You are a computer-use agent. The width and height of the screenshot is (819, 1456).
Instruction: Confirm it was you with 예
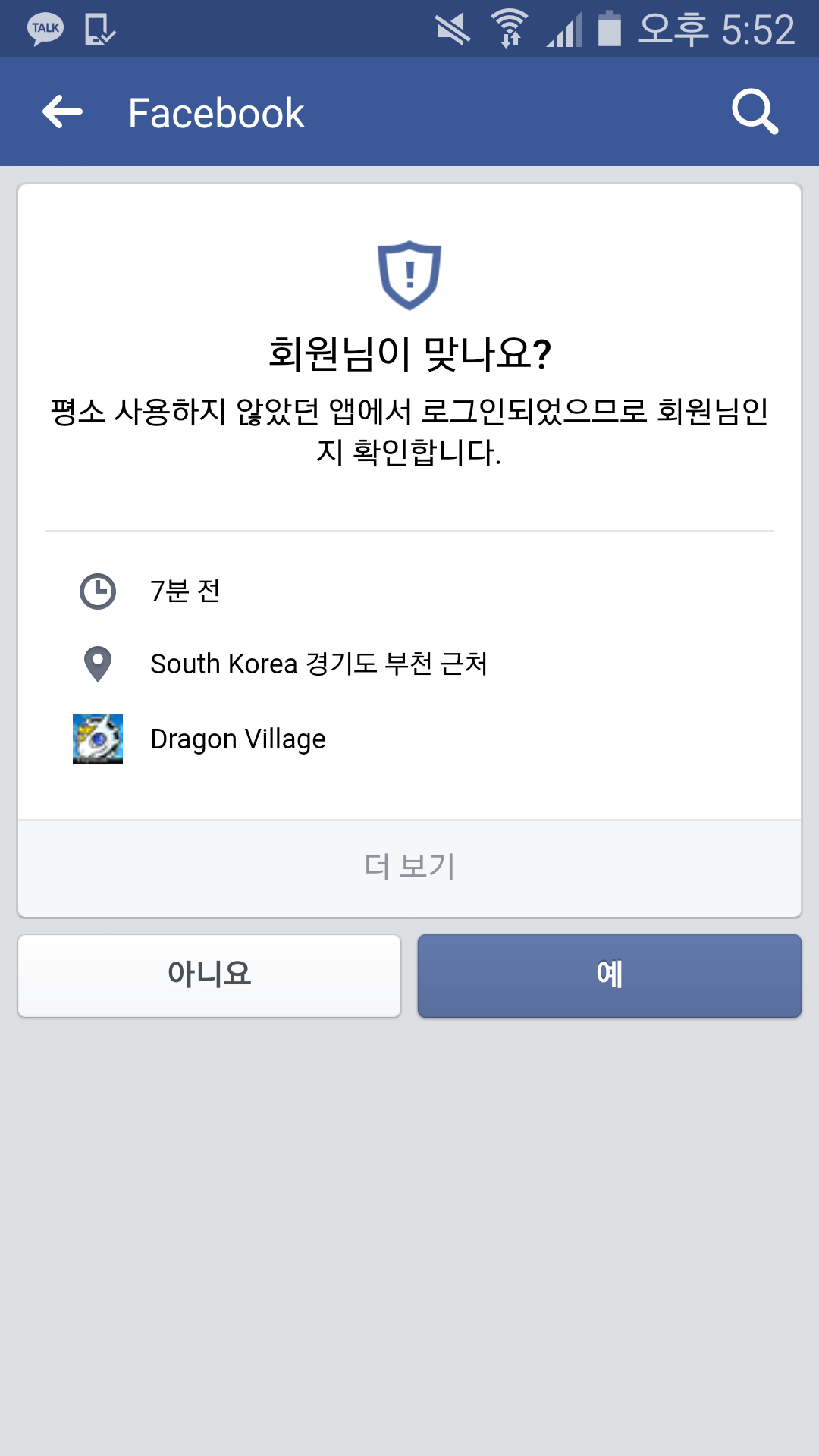[x=609, y=974]
